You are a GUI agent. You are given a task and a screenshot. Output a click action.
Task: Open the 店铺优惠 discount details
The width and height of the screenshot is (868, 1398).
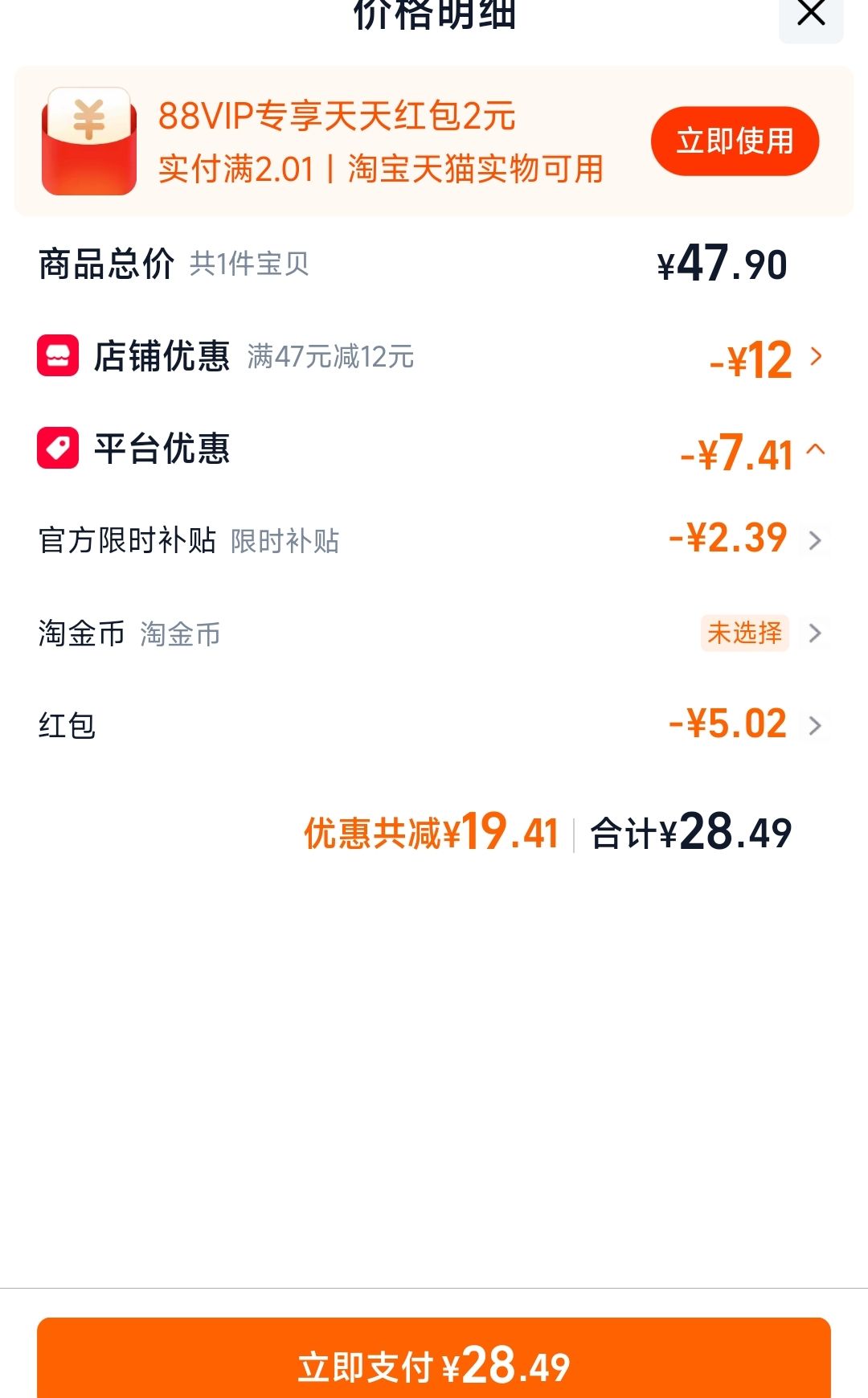(434, 356)
